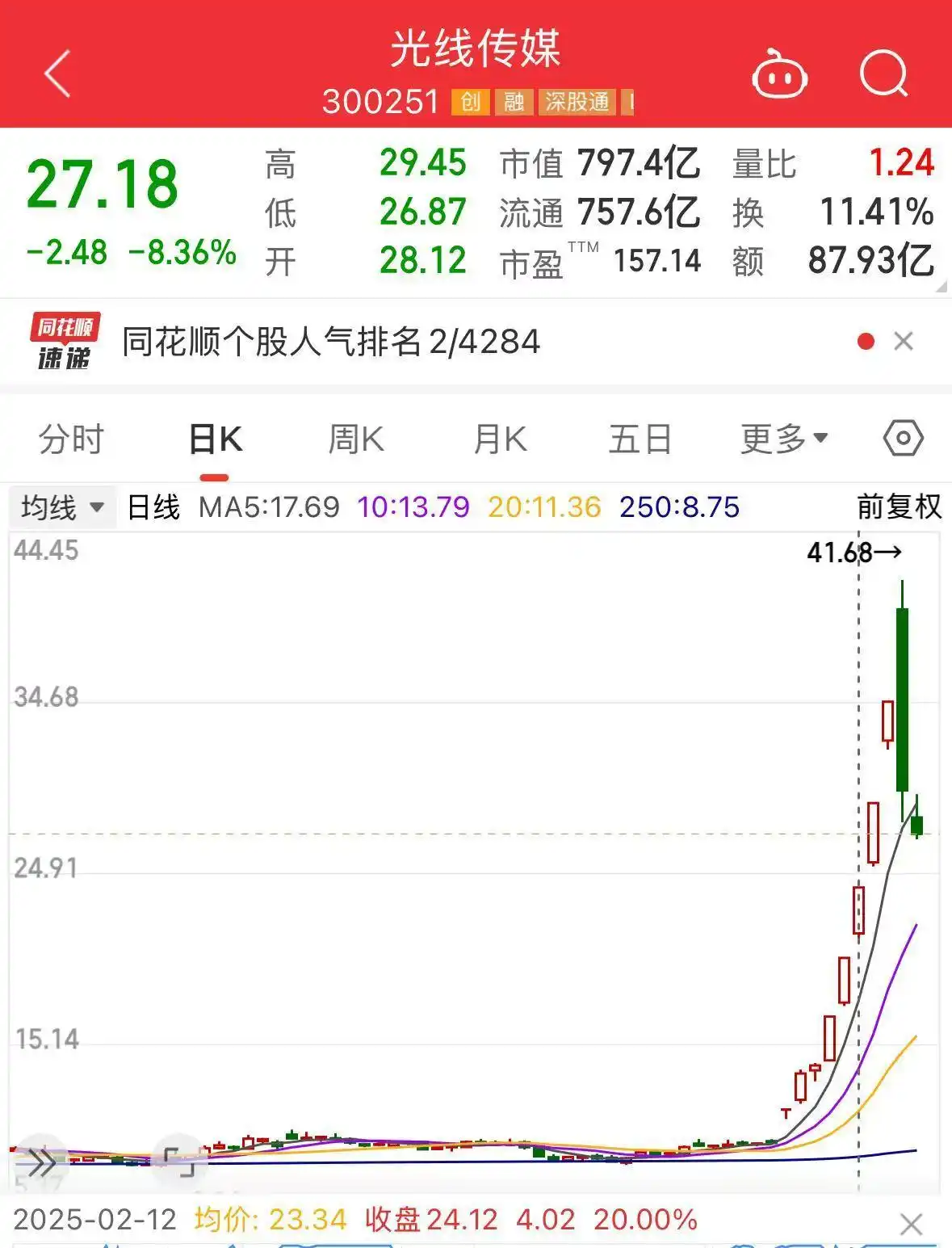
Task: Tap the 深股通 connect badge
Action: click(x=577, y=103)
